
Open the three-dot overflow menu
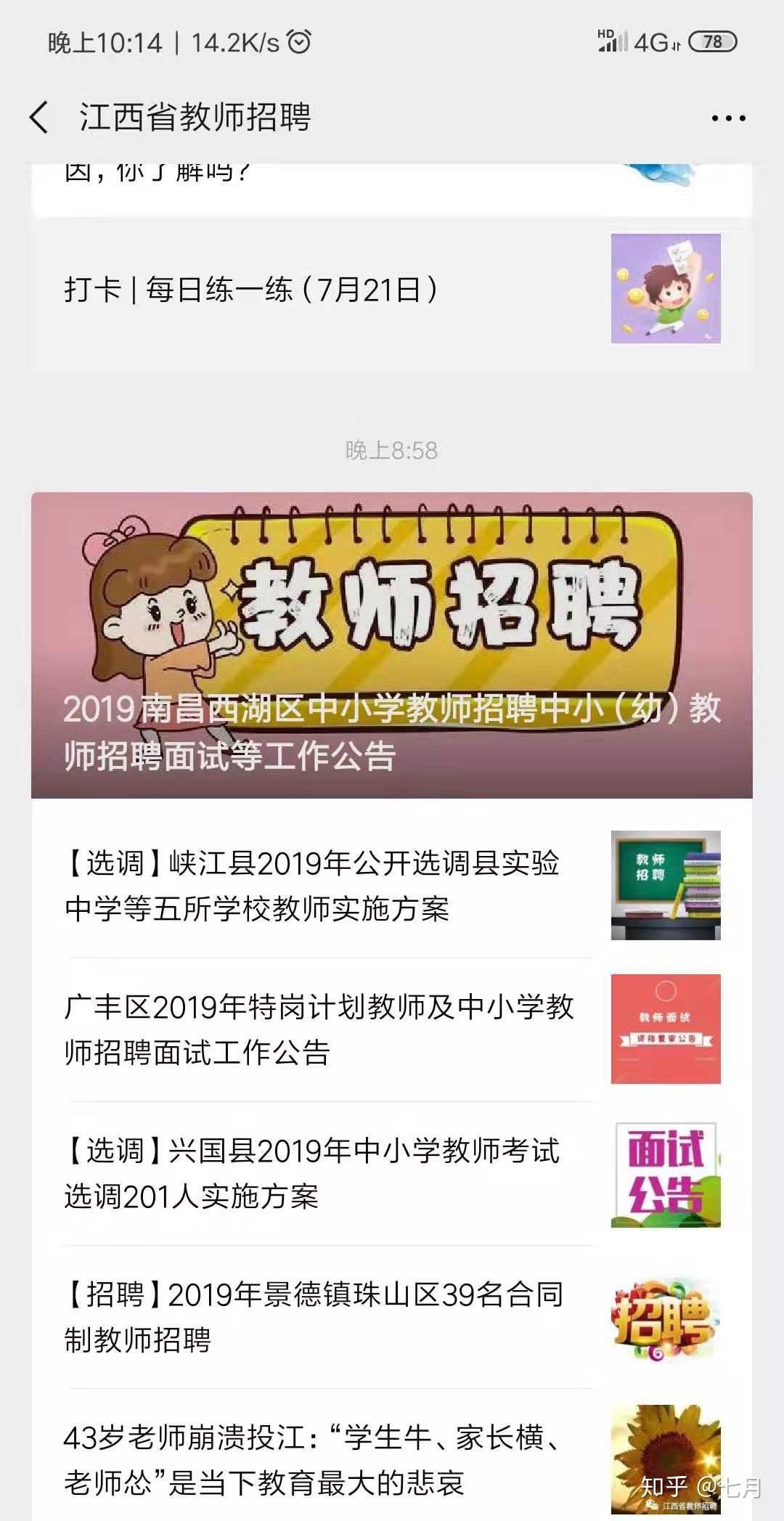point(727,118)
